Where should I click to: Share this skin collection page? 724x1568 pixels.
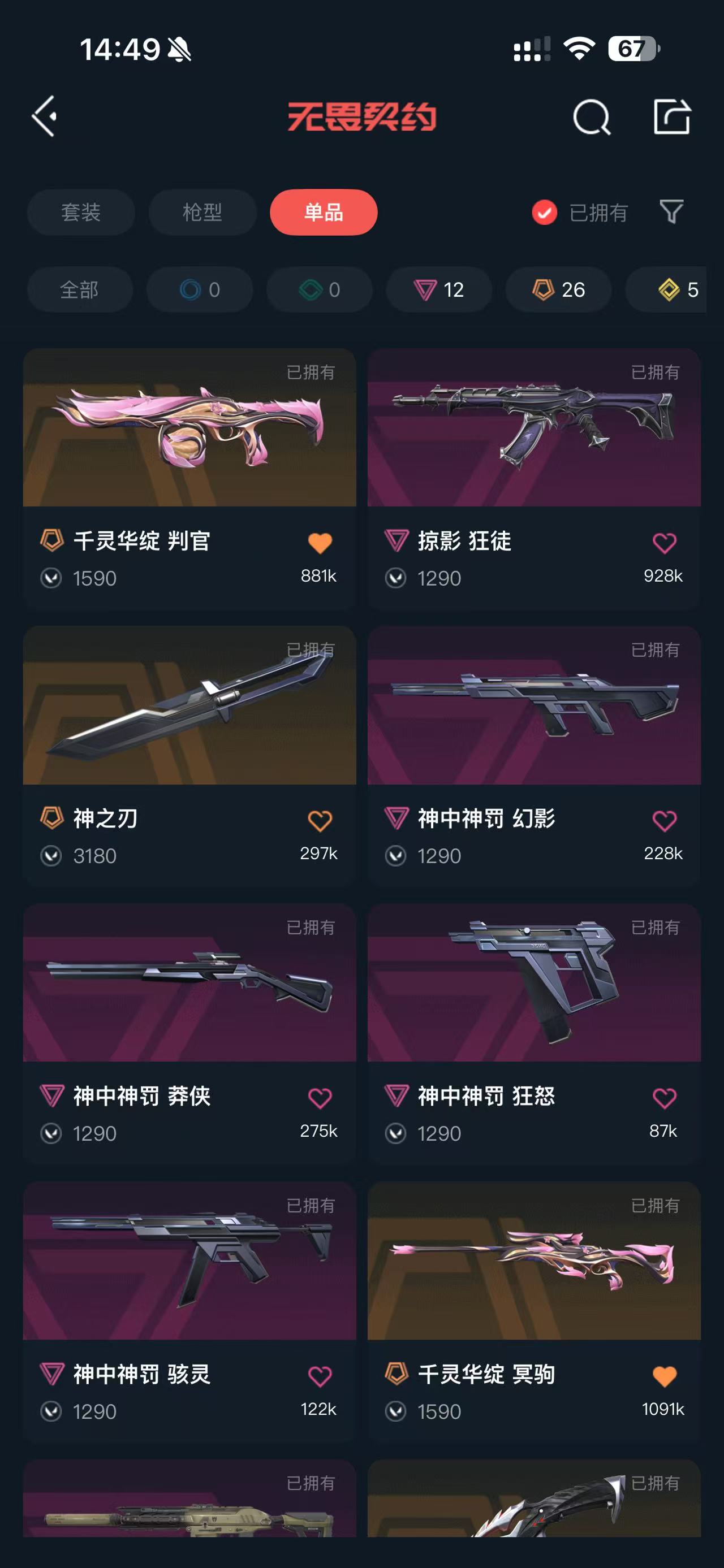coord(671,116)
